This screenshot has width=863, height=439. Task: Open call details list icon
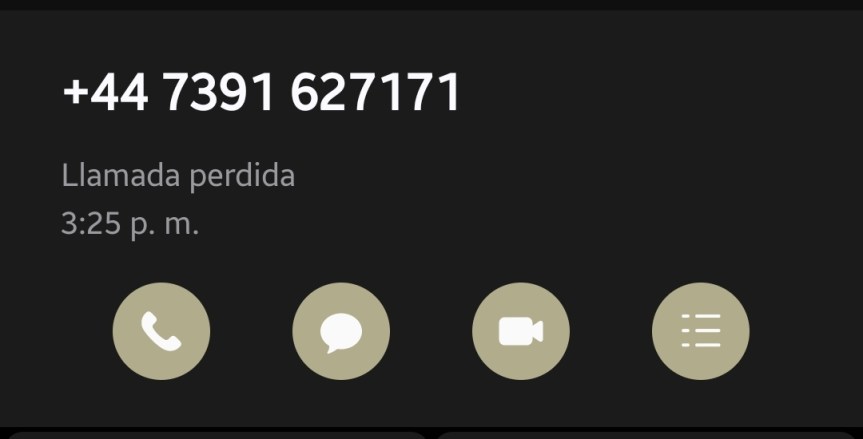700,331
